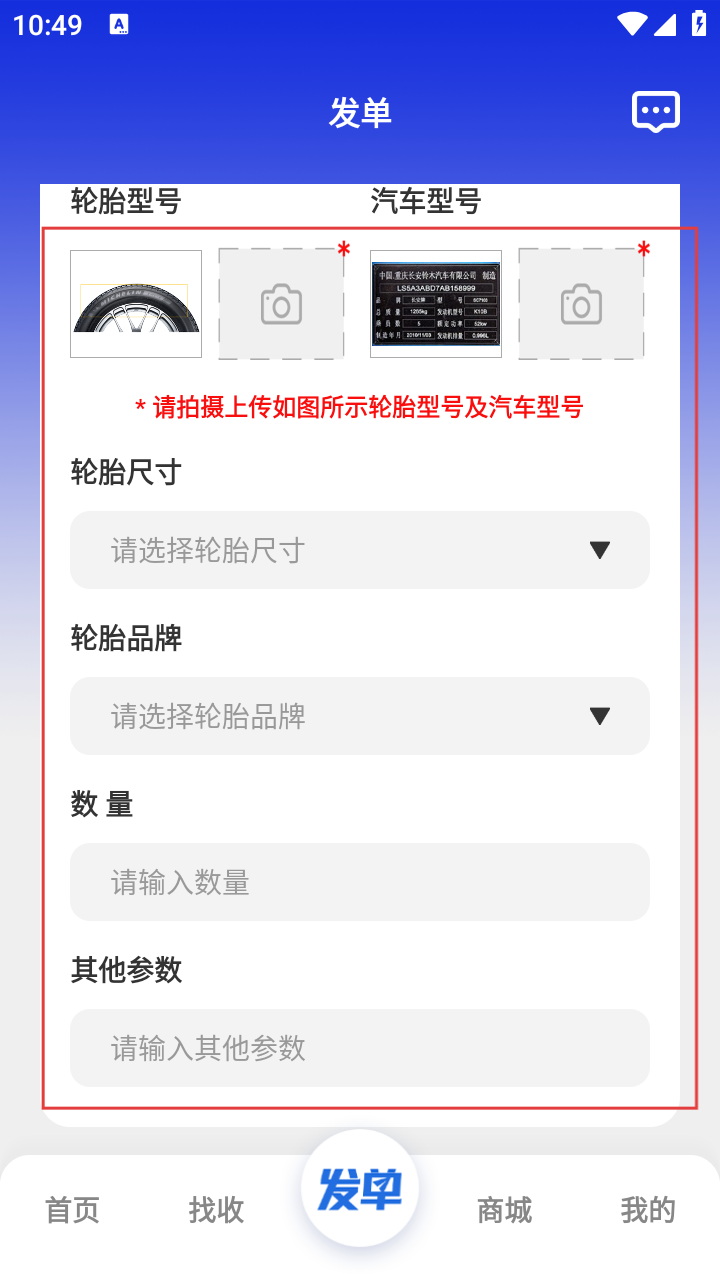Upload car model photo via camera box
720x1280 pixels.
(581, 304)
